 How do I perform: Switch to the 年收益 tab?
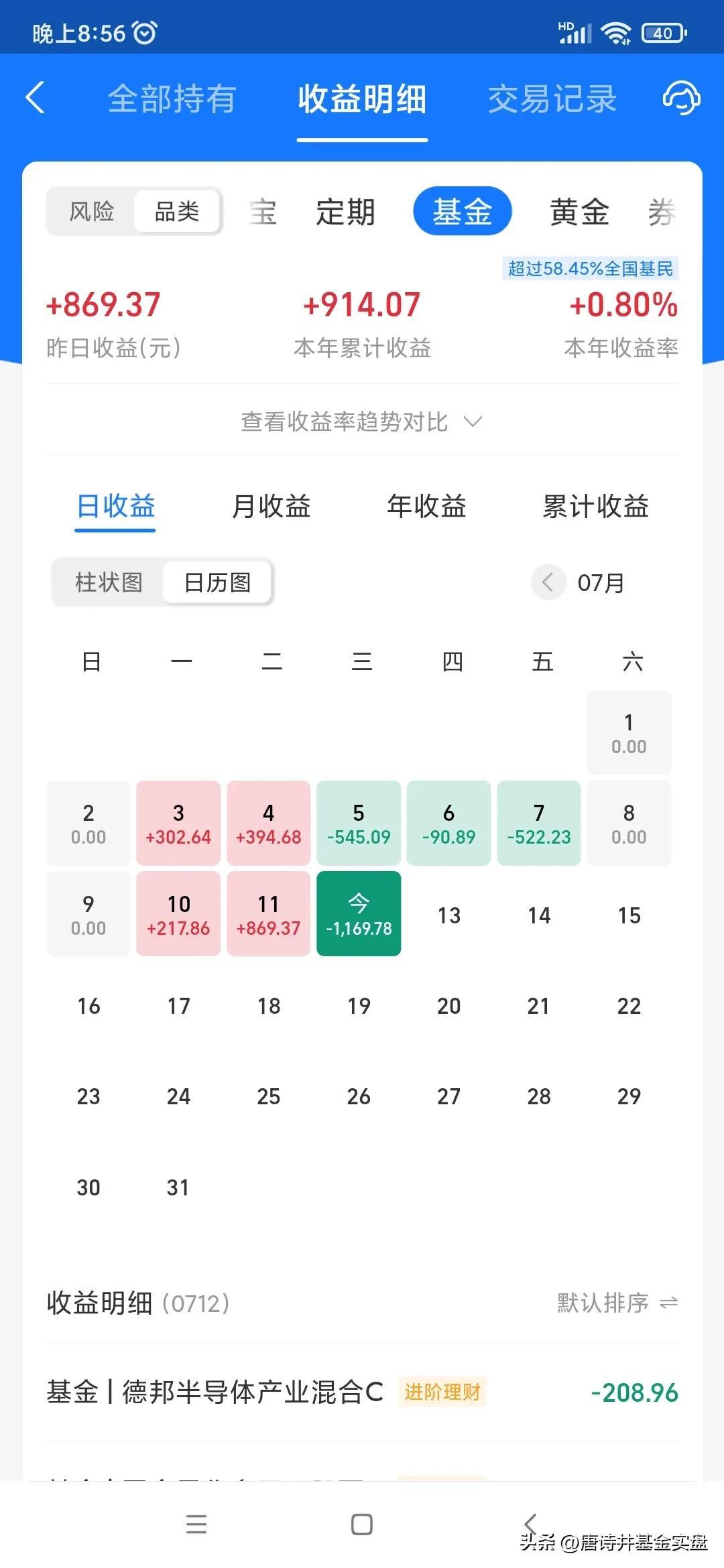pyautogui.click(x=426, y=506)
